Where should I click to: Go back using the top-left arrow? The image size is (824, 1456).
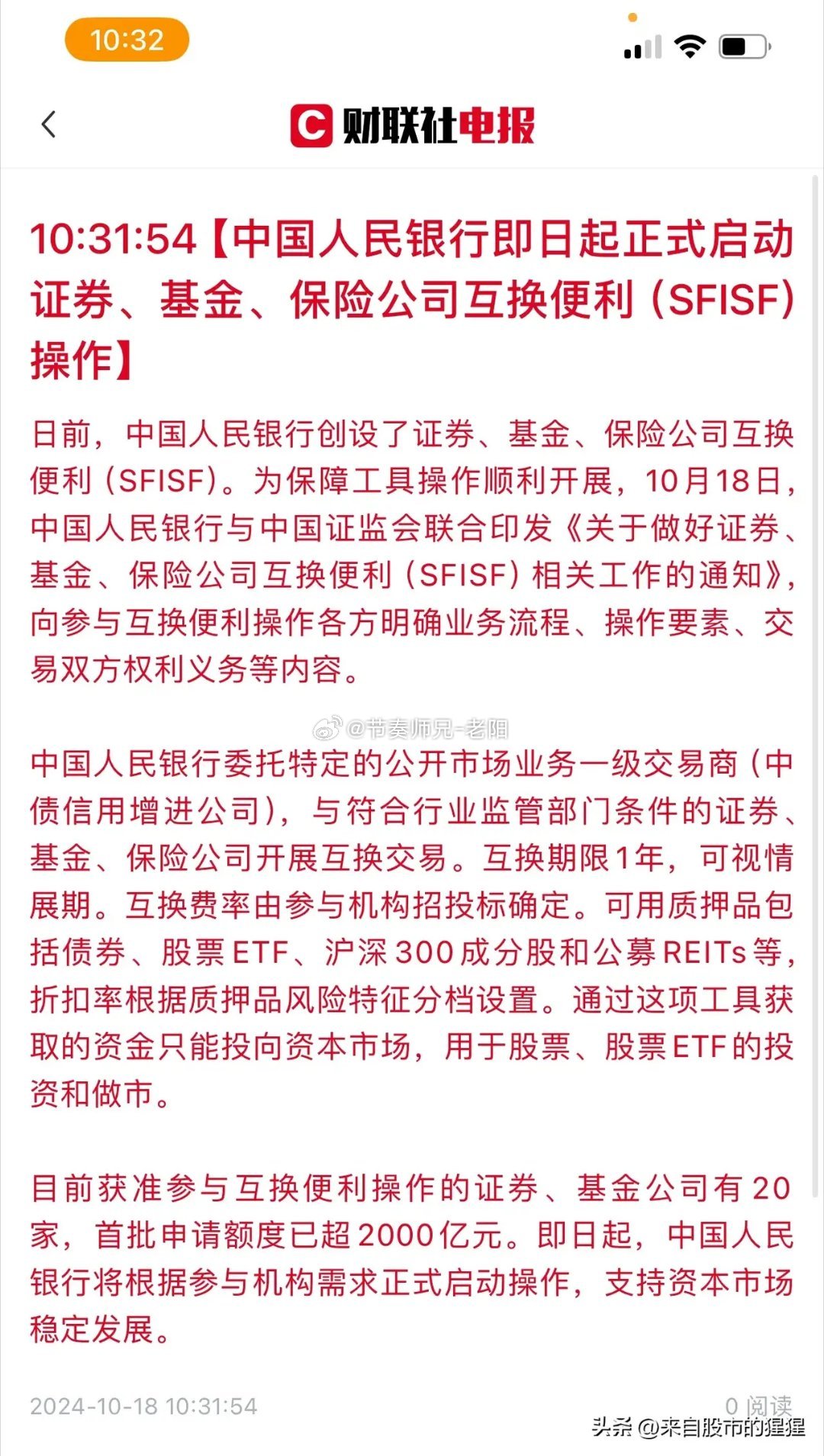click(x=49, y=124)
